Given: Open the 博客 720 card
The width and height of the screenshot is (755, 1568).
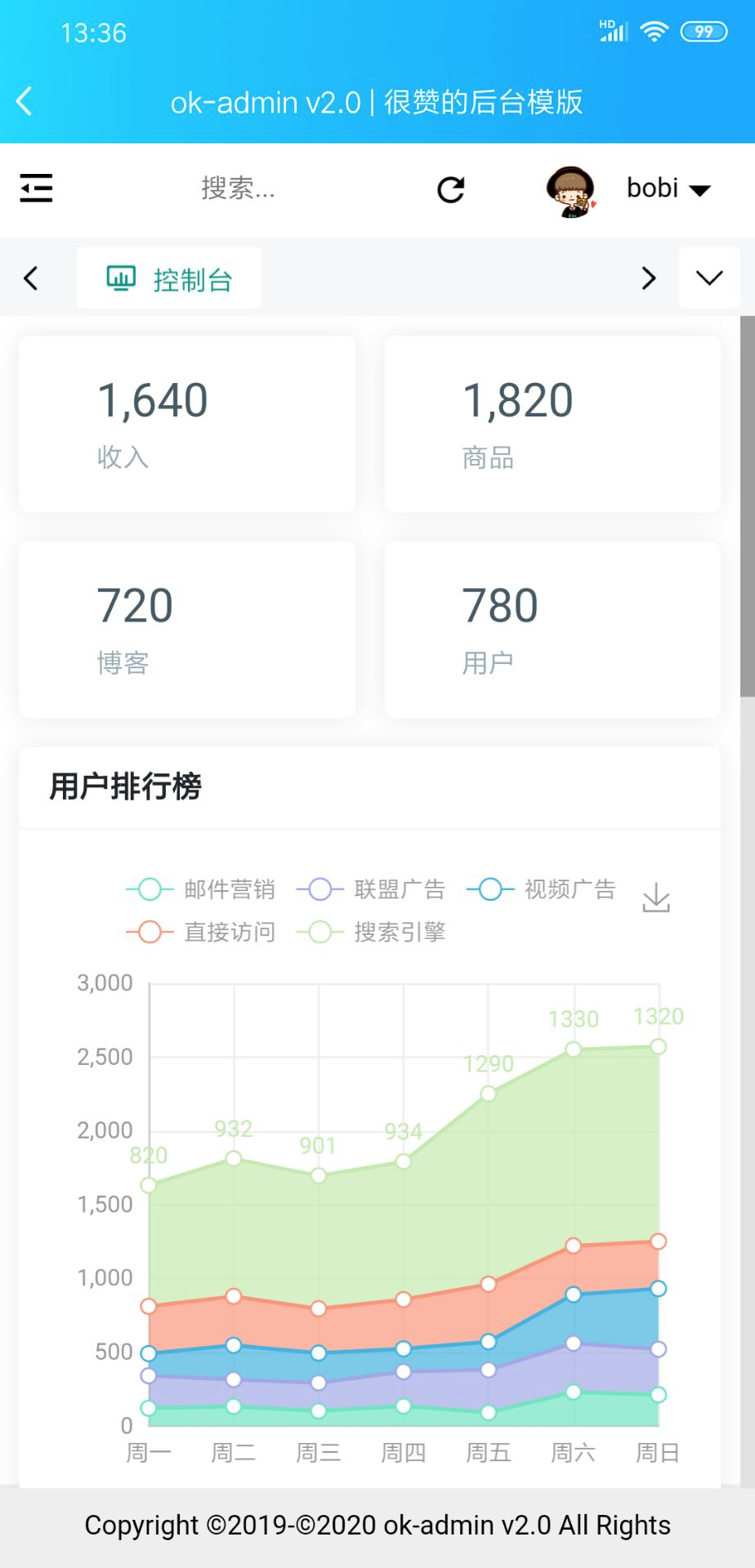Looking at the screenshot, I should [187, 630].
